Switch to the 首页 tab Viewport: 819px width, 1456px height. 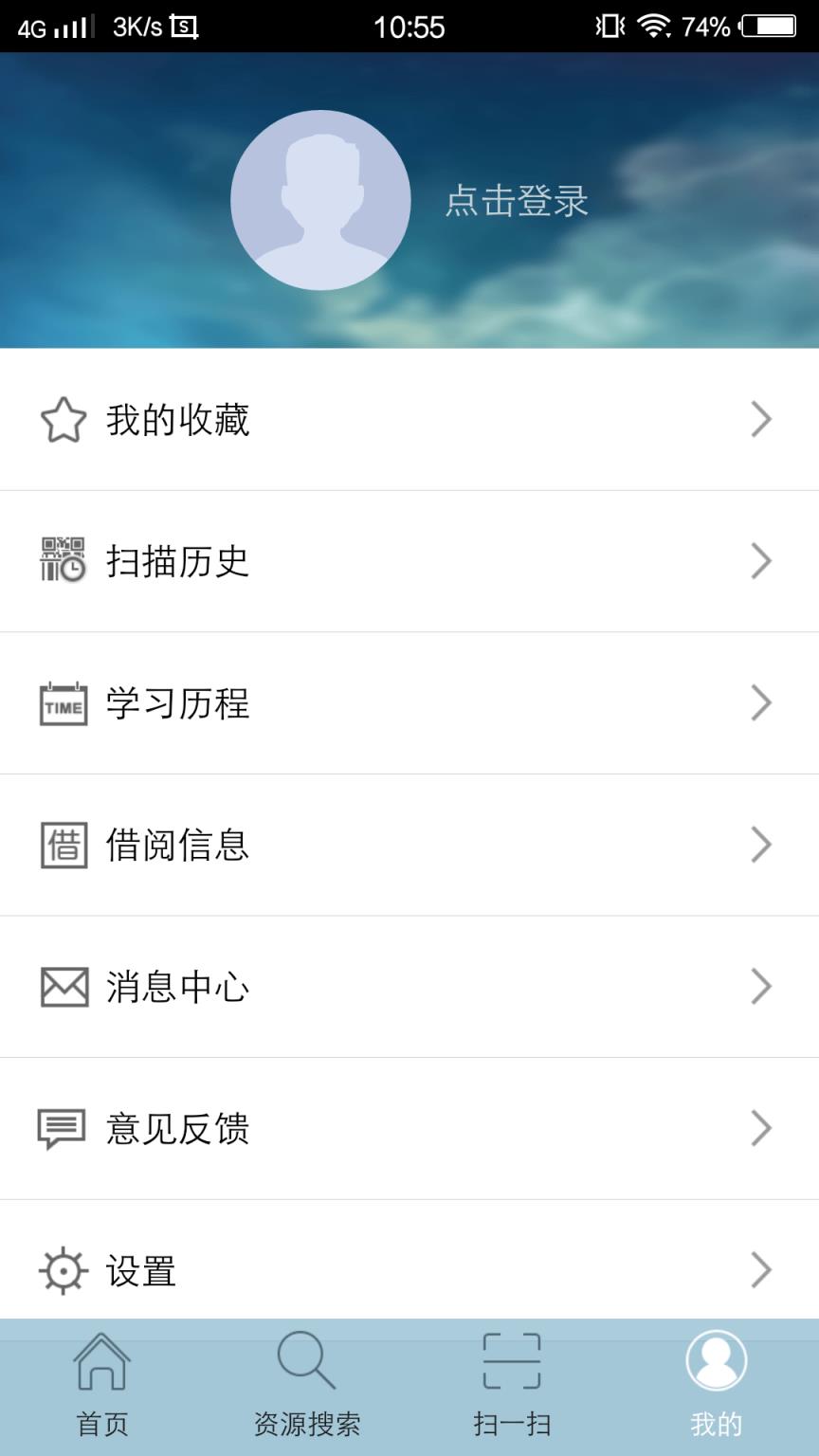pyautogui.click(x=102, y=1384)
